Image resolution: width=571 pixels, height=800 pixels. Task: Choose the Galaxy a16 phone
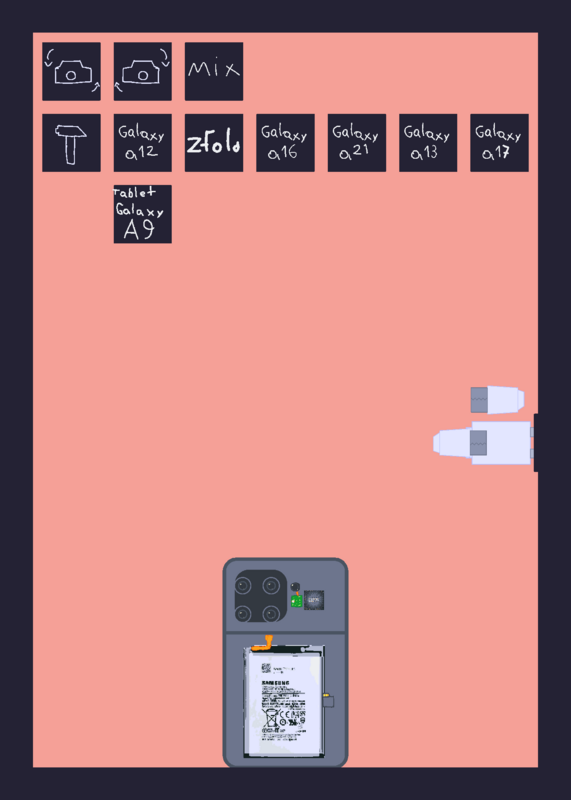tap(285, 143)
